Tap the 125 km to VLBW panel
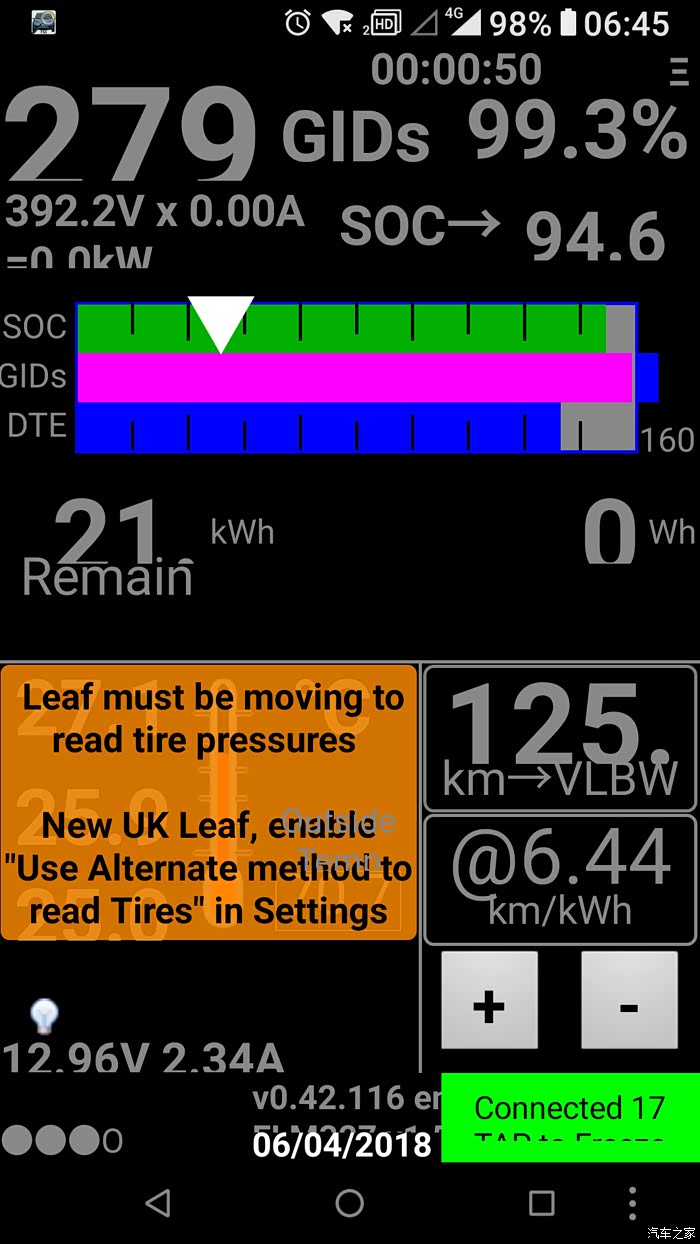The width and height of the screenshot is (700, 1244). pos(560,738)
